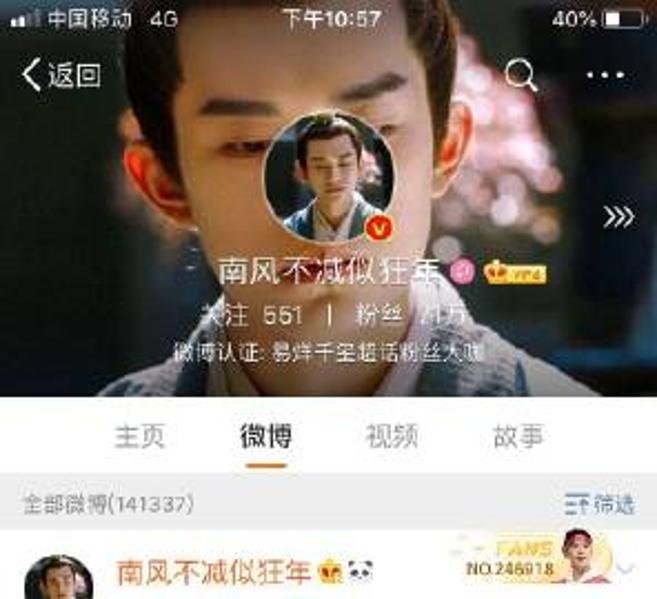Expand the dropdown arrow on the first post
Screen dimensions: 657x599
click(628, 568)
